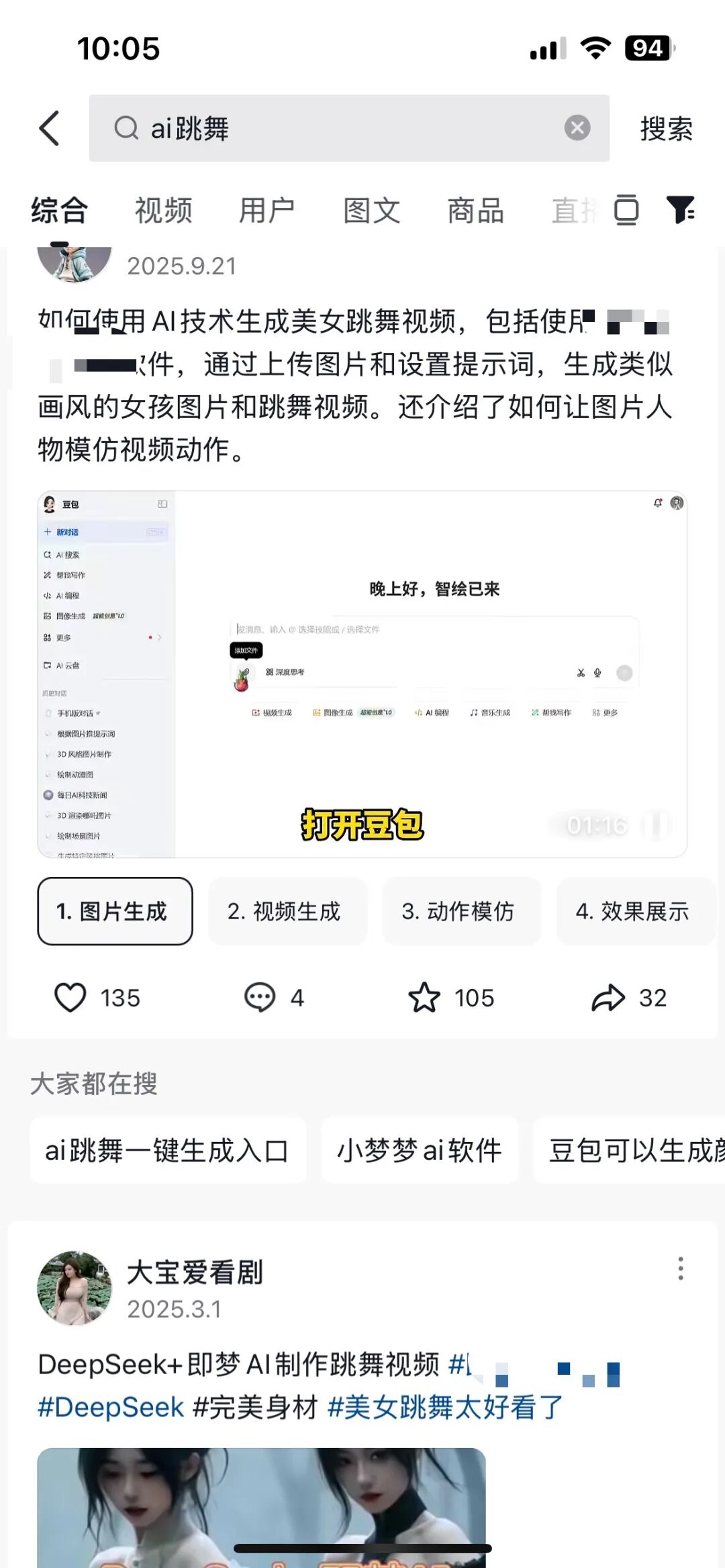Open comments on the 豆包 tutorial post
The image size is (725, 1568).
pyautogui.click(x=260, y=998)
